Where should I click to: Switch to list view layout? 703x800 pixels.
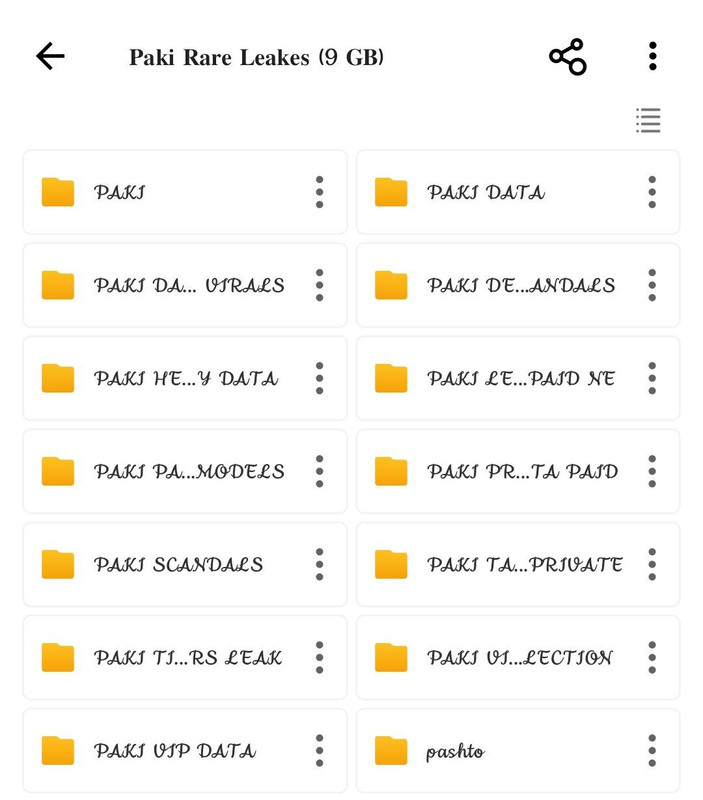coord(648,120)
